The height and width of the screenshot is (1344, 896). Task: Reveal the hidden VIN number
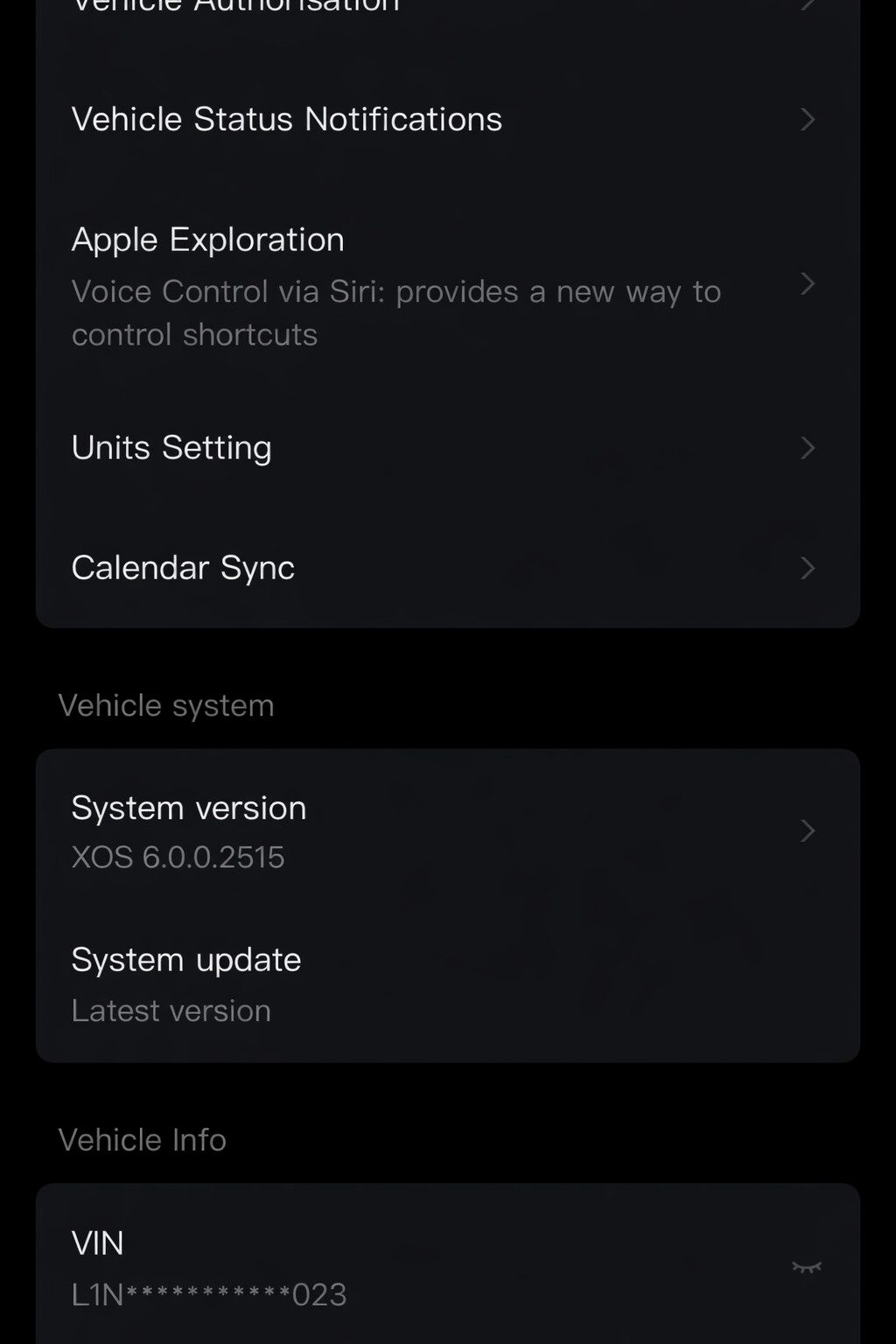[x=806, y=1267]
